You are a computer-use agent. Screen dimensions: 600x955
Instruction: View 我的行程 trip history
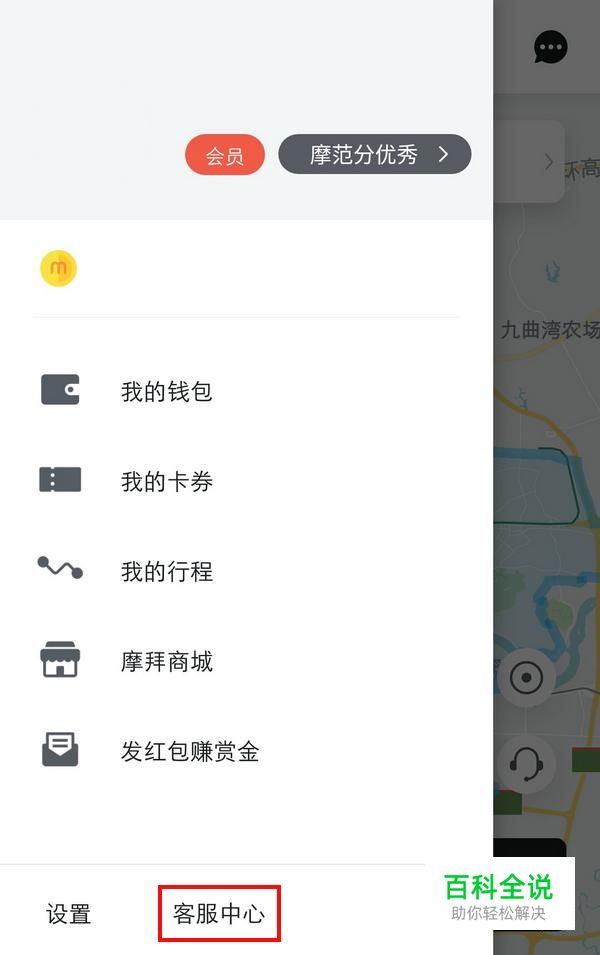166,571
